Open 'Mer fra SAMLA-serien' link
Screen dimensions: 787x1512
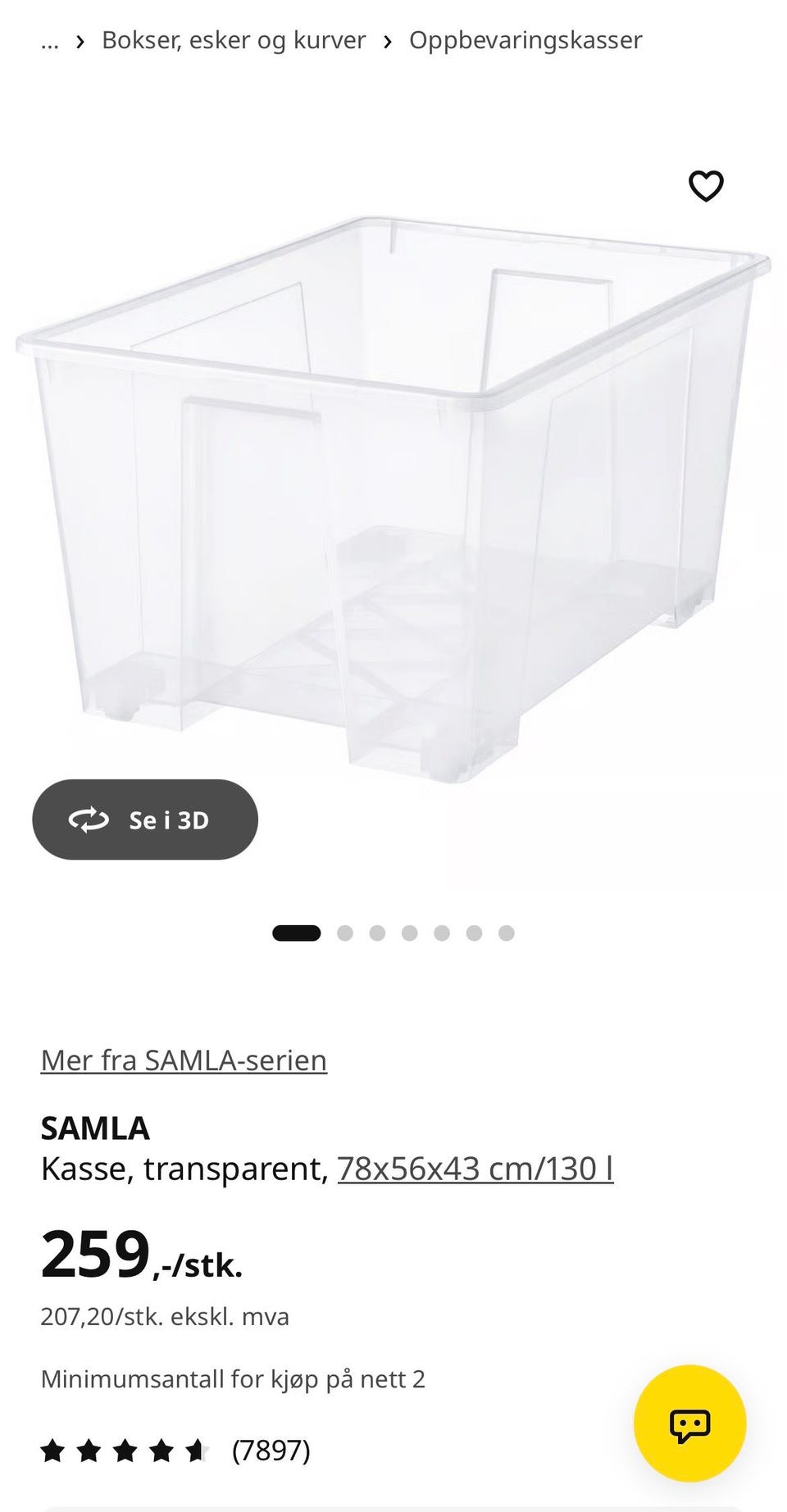point(184,1060)
